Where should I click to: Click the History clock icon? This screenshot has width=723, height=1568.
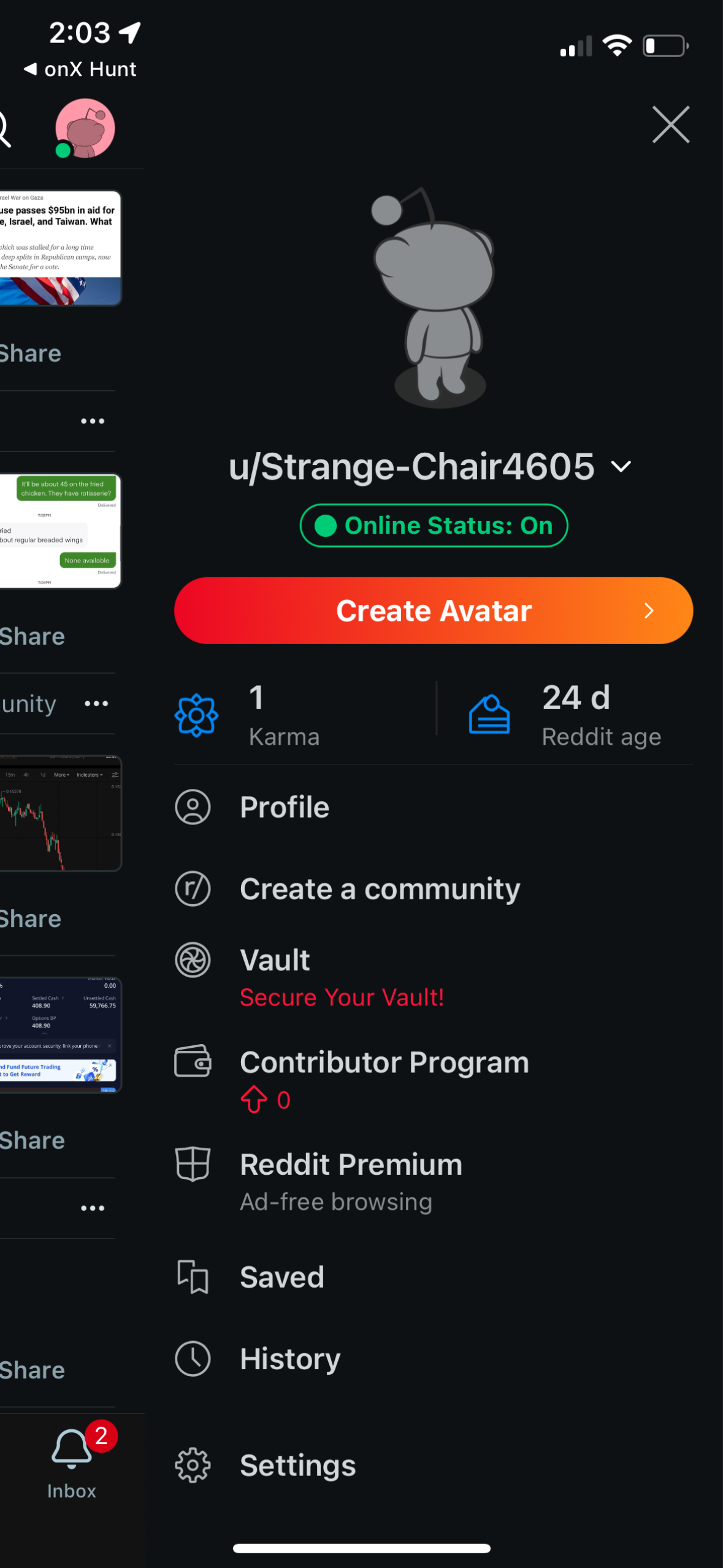click(193, 1359)
